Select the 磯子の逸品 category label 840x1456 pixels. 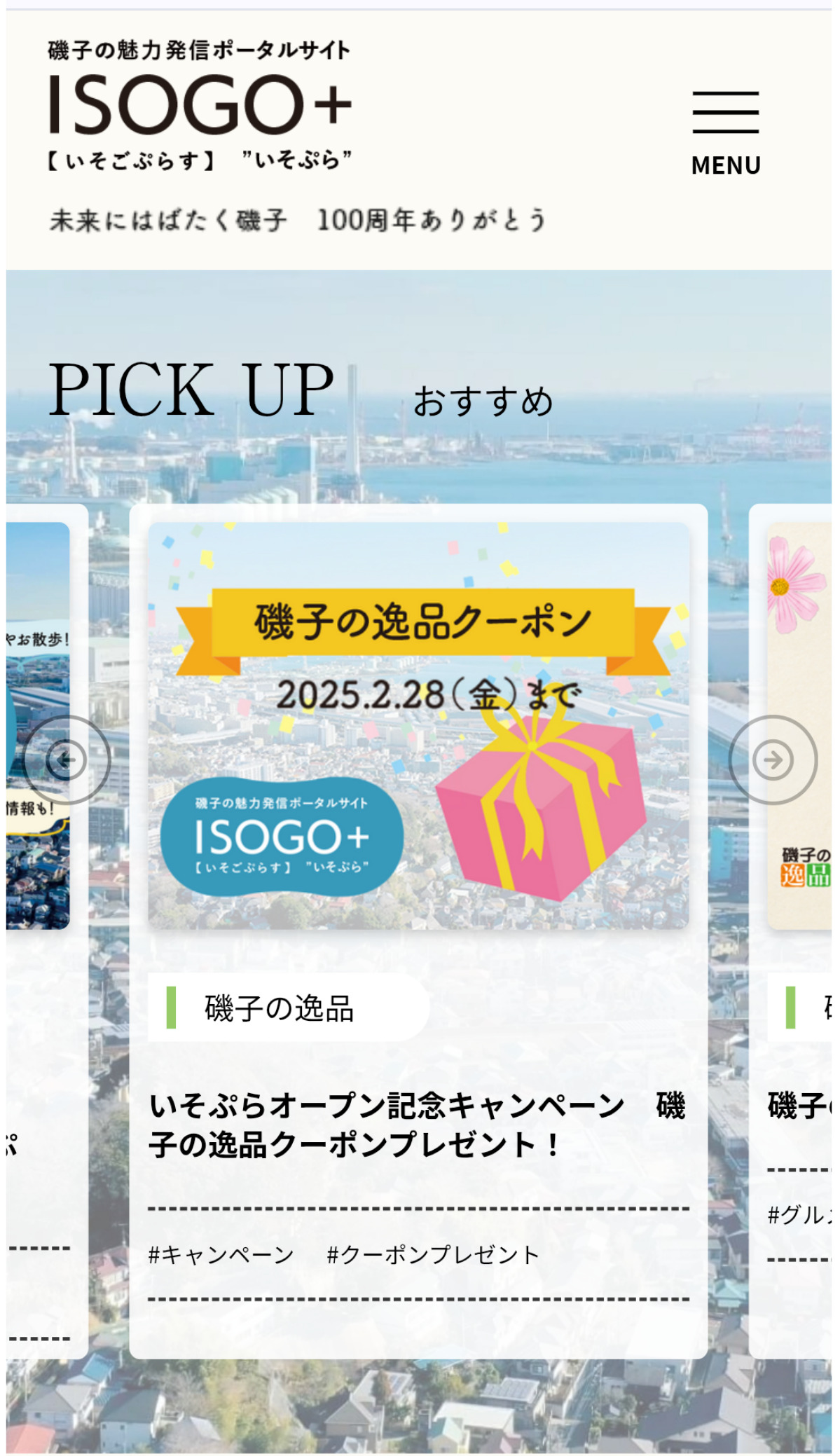coord(279,1008)
